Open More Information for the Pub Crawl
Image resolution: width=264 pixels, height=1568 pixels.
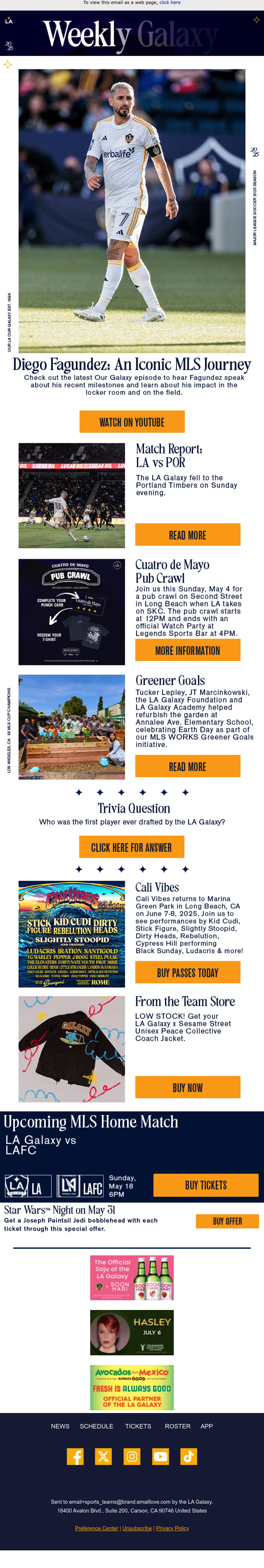click(187, 650)
